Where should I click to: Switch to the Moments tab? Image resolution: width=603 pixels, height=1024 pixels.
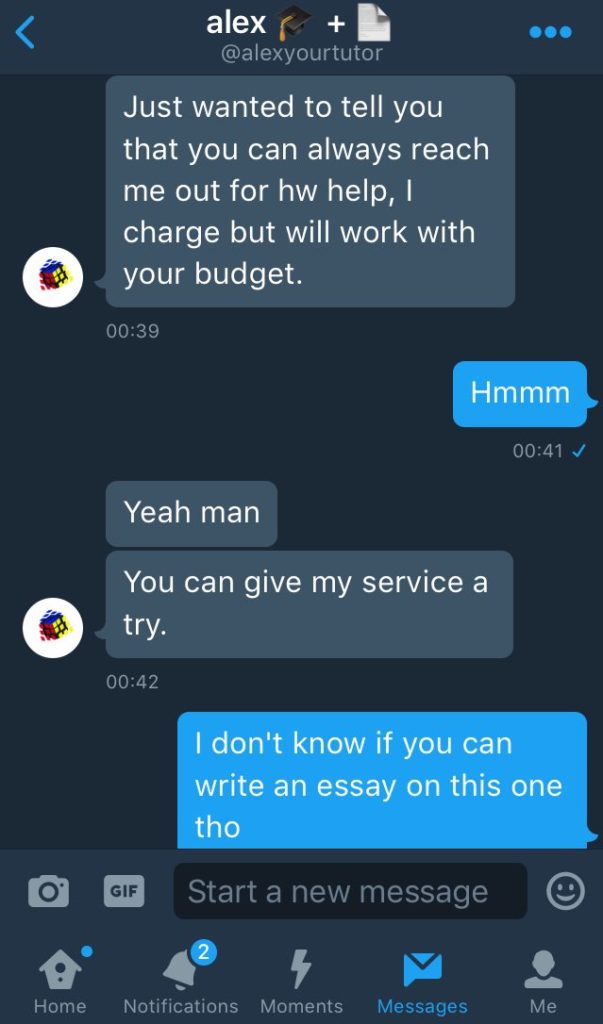pyautogui.click(x=301, y=980)
